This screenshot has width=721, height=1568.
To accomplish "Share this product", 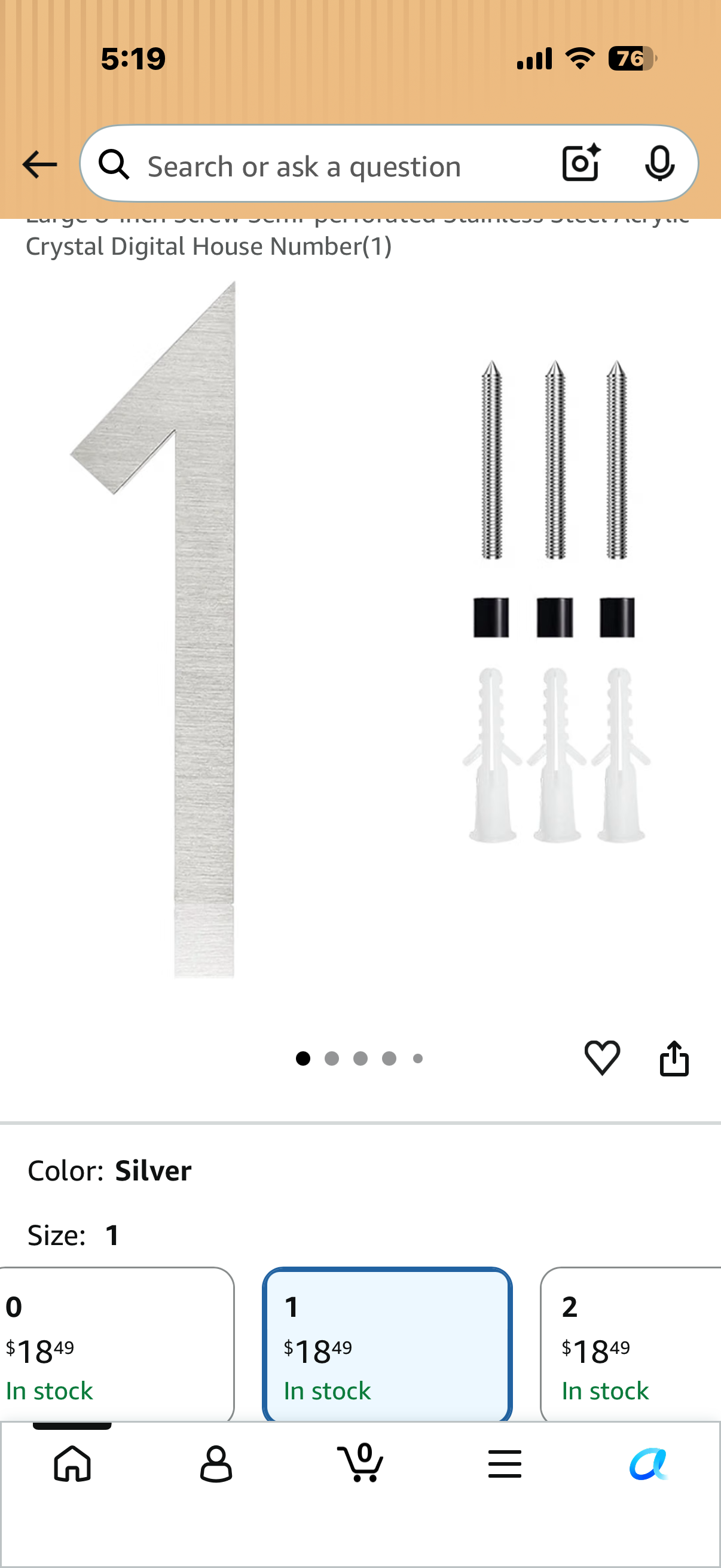I will coord(674,1058).
